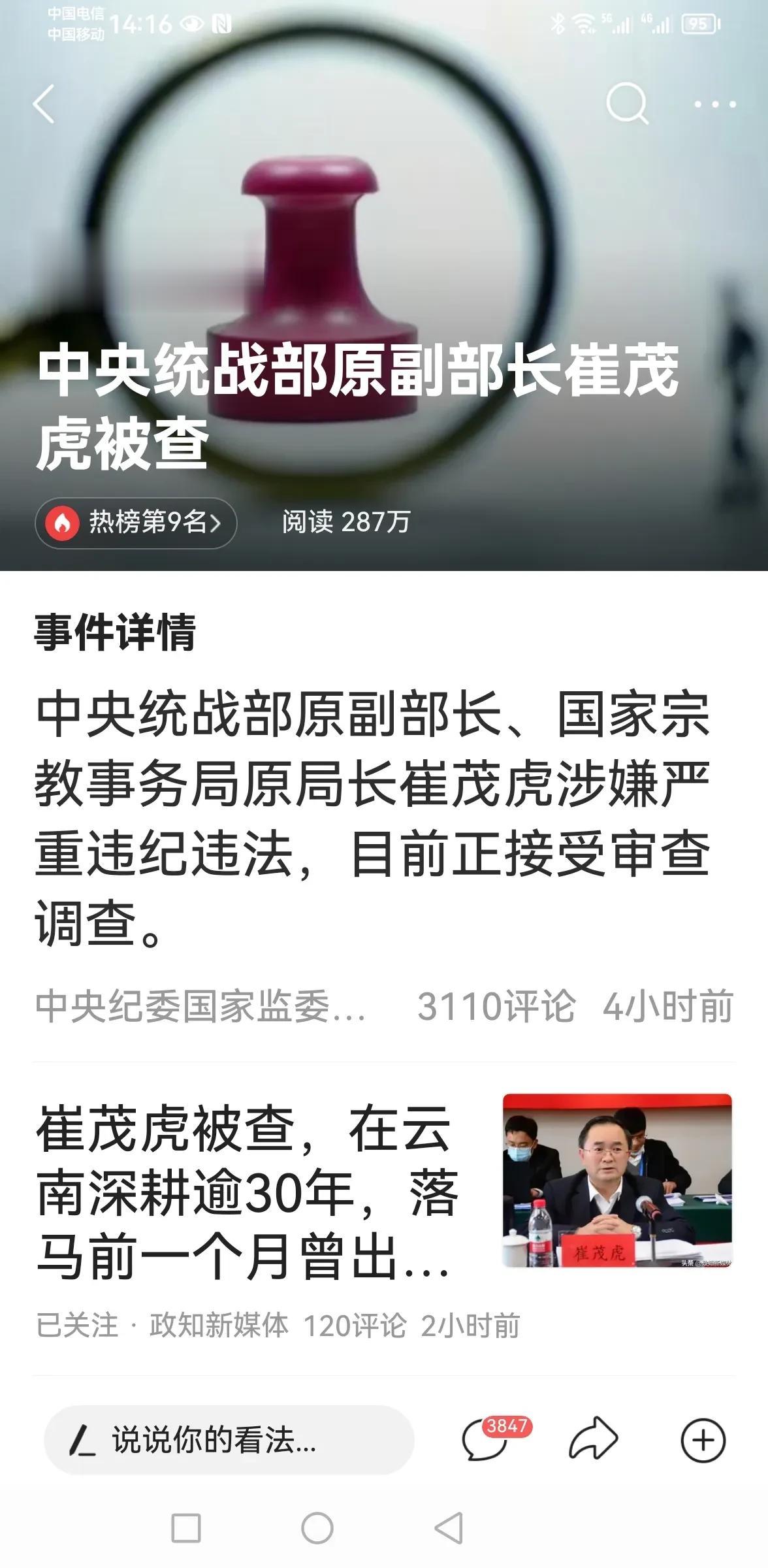Image resolution: width=768 pixels, height=1568 pixels.
Task: Open the system recent apps view
Action: (x=185, y=1528)
